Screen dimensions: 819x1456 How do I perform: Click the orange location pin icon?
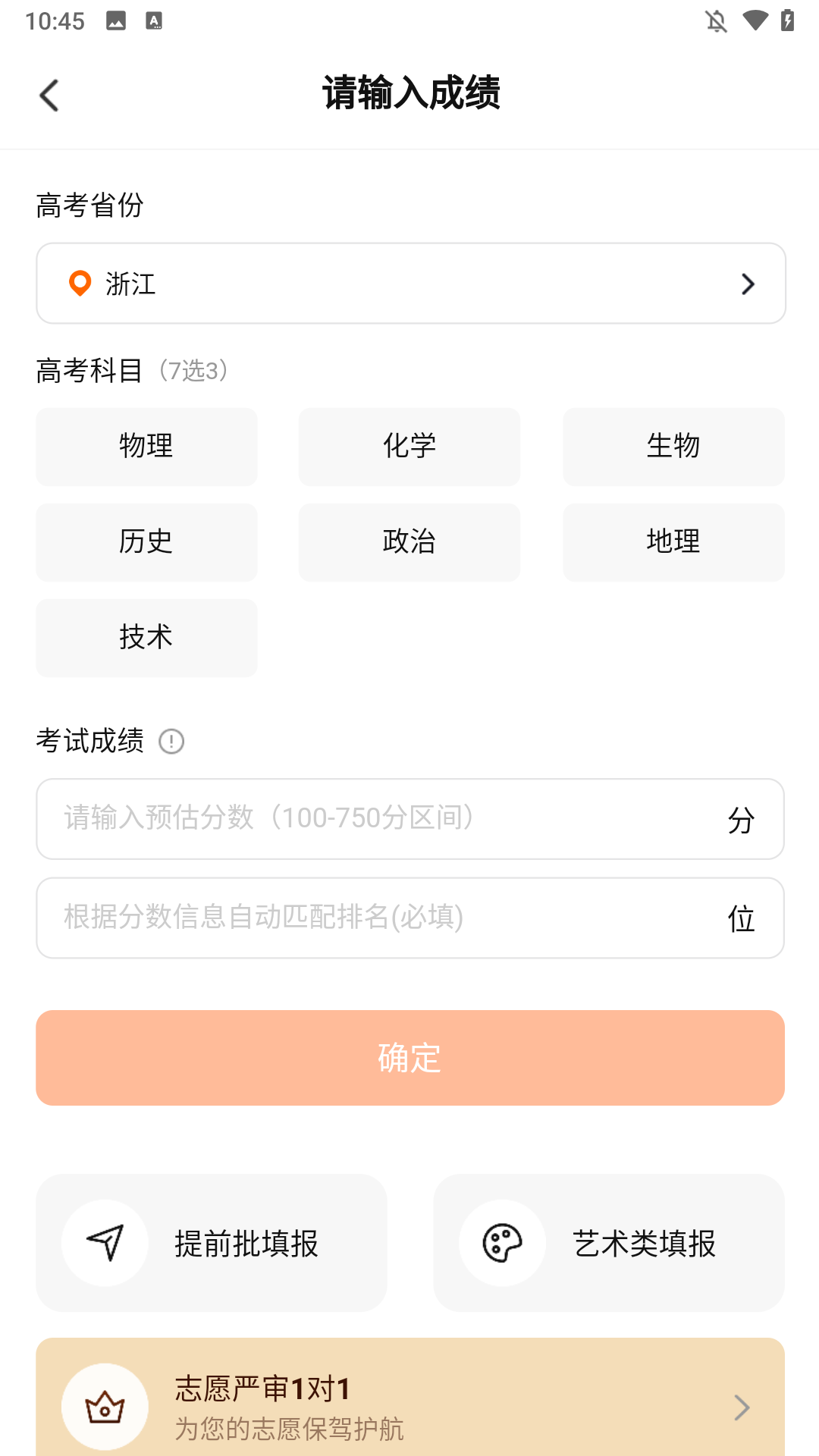point(80,283)
